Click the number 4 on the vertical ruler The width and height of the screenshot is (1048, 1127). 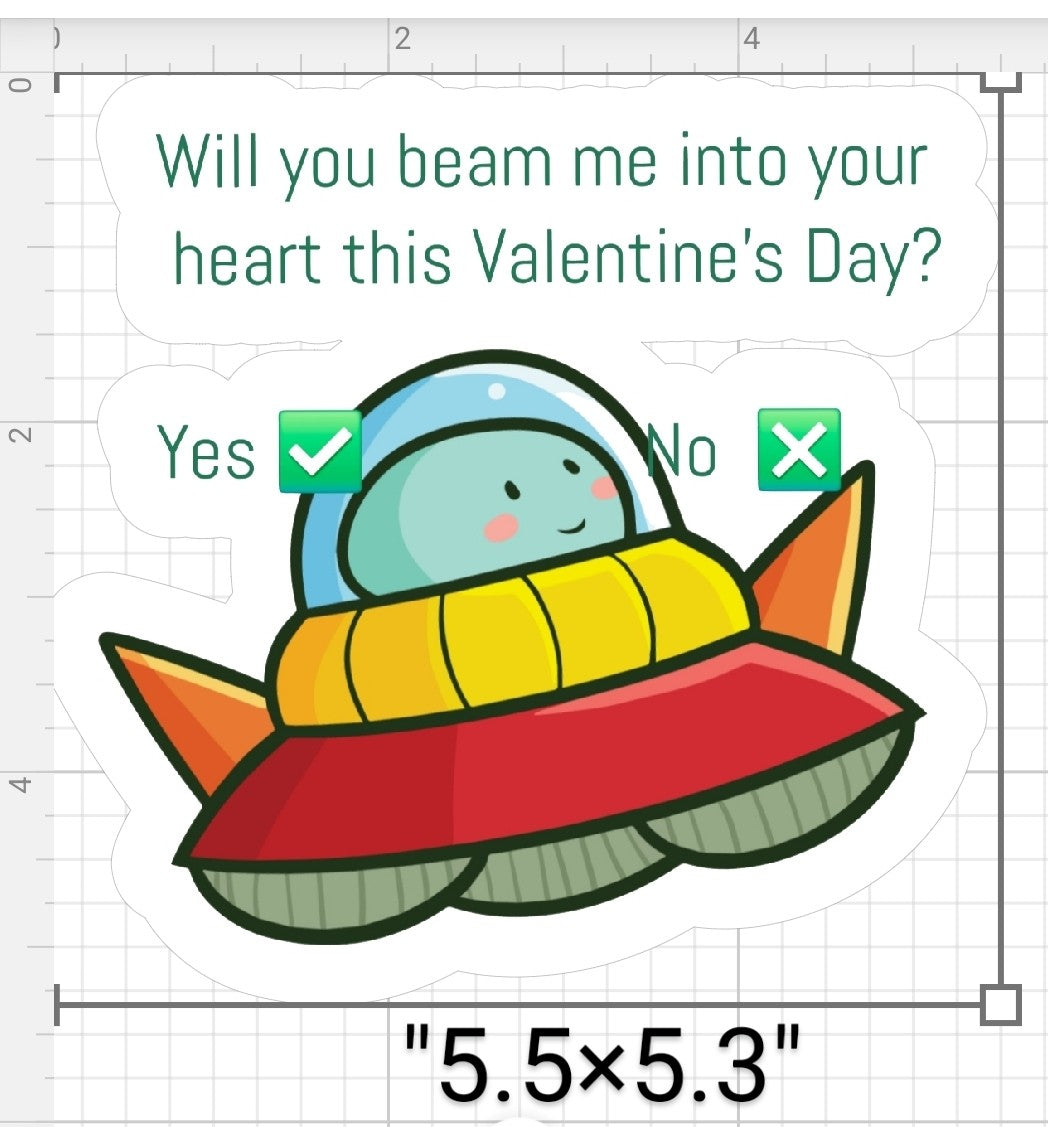coord(22,787)
